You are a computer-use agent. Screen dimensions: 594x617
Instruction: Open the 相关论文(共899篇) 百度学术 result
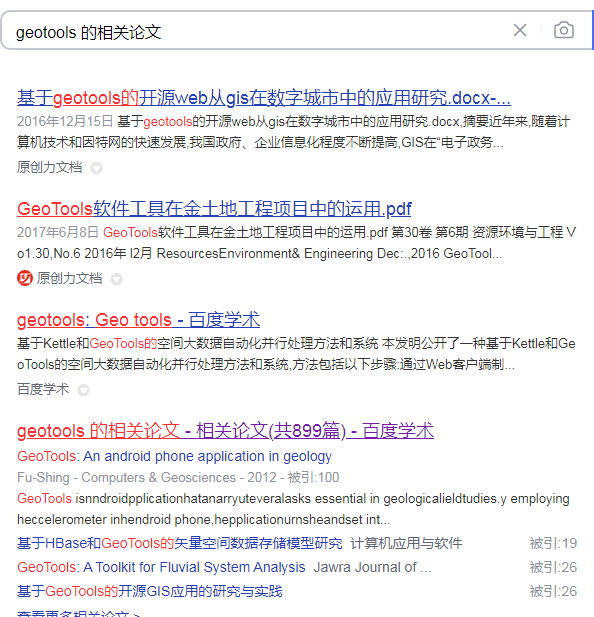point(225,431)
